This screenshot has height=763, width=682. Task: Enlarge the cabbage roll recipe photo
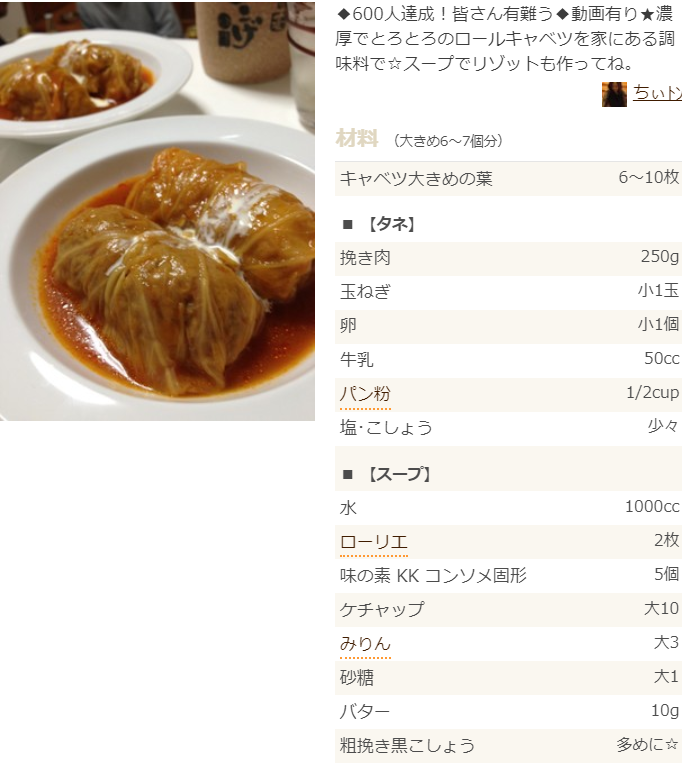[x=157, y=210]
